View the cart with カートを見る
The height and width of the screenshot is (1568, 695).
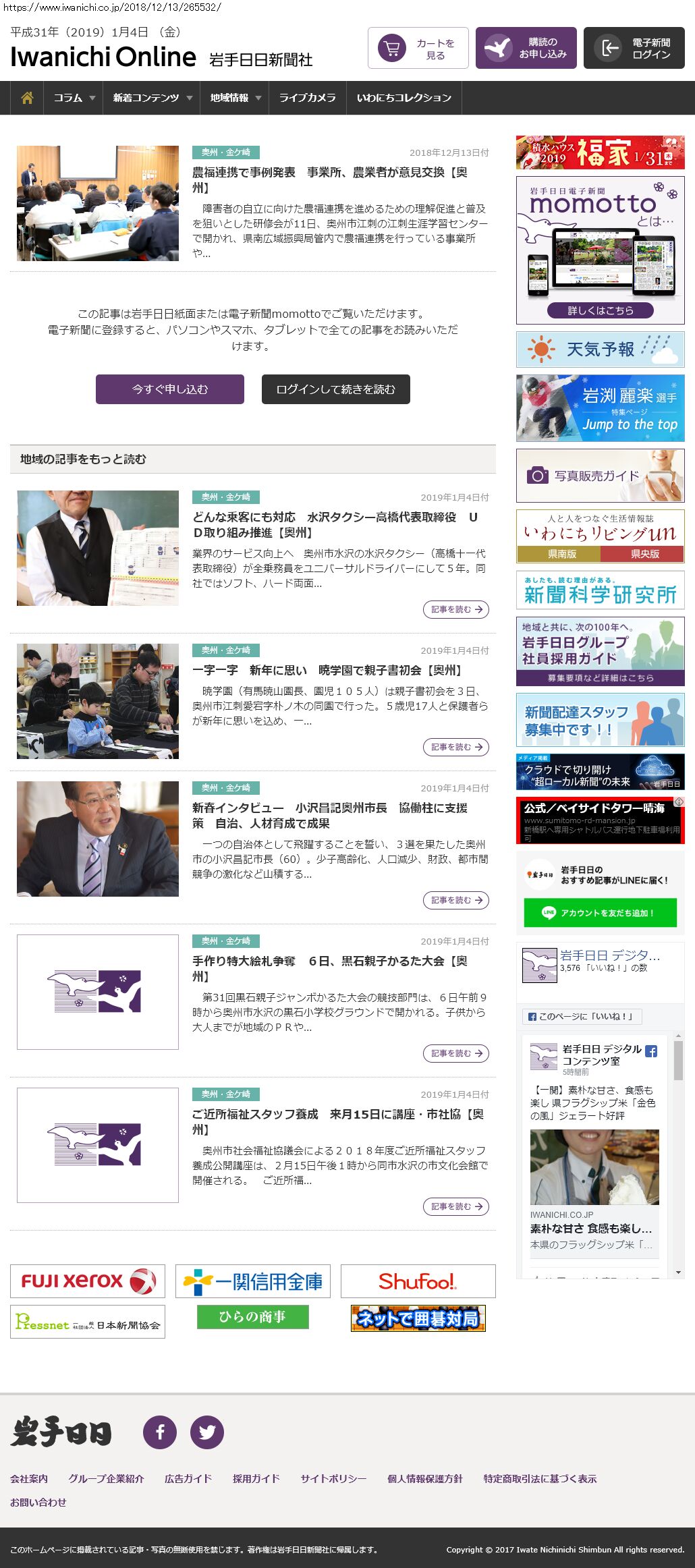pyautogui.click(x=418, y=48)
